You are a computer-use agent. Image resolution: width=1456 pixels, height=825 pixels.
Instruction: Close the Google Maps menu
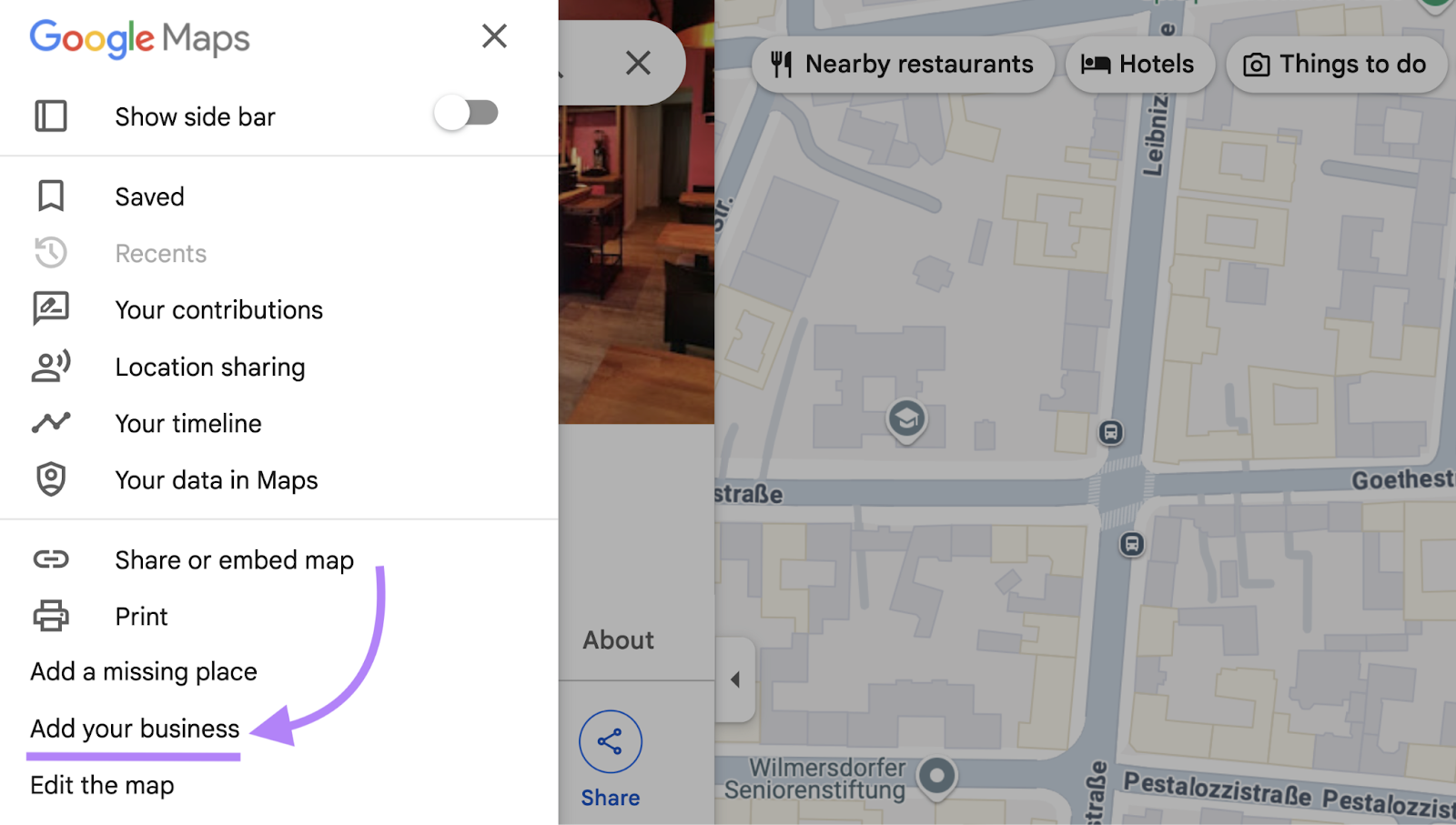(x=494, y=36)
